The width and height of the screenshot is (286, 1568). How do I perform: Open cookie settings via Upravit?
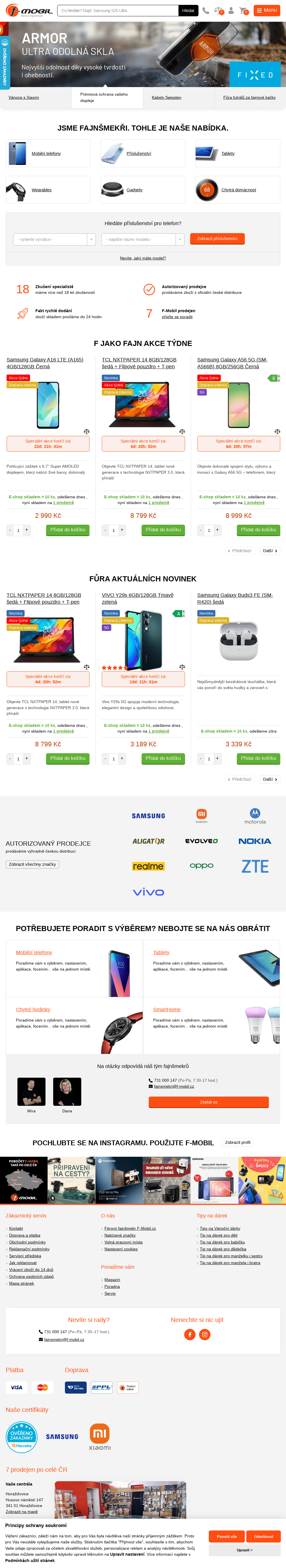coord(245,1550)
